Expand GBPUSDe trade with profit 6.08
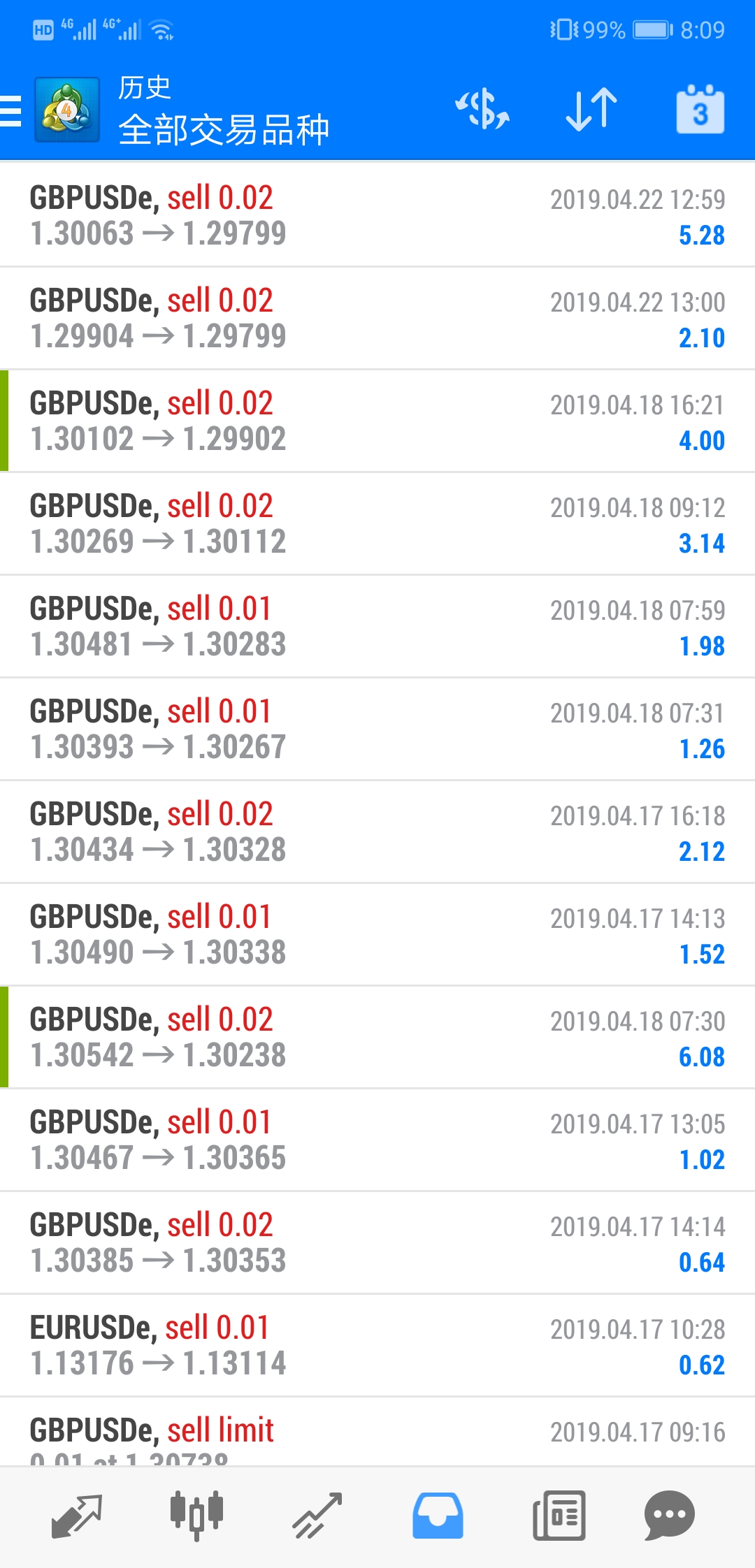Image resolution: width=755 pixels, height=1568 pixels. pyautogui.click(x=377, y=1037)
